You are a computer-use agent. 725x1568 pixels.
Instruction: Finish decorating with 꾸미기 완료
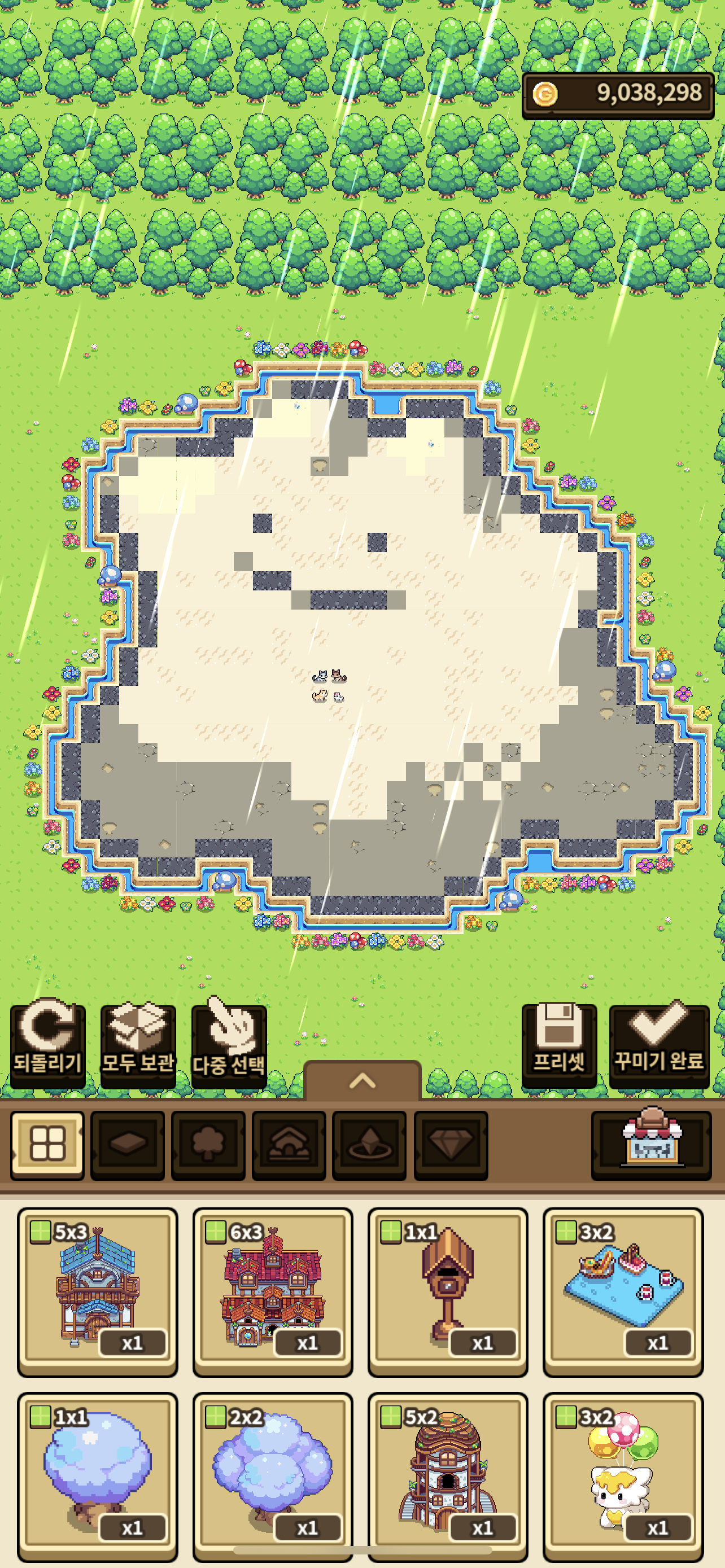coord(658,1043)
